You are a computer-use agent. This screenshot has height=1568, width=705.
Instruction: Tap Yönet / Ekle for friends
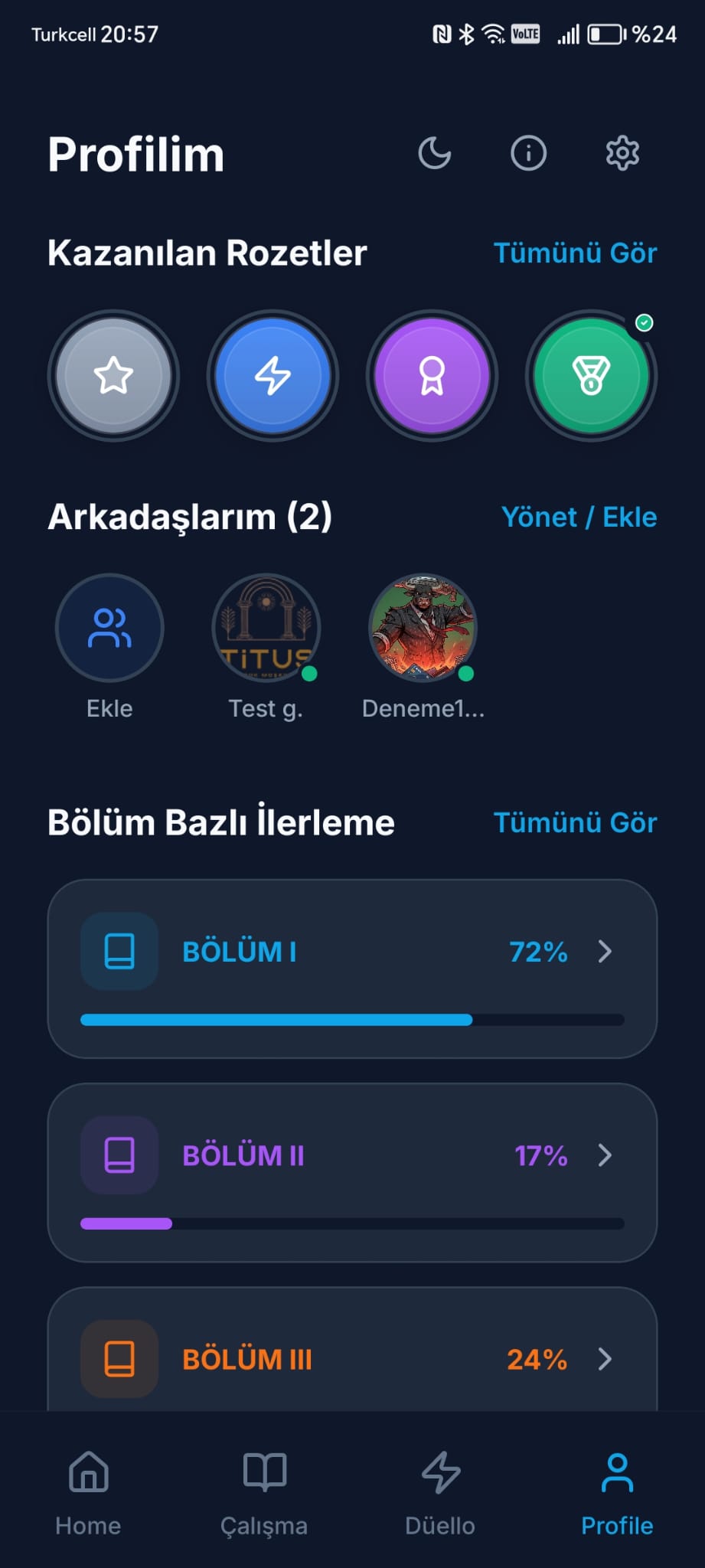(x=579, y=517)
